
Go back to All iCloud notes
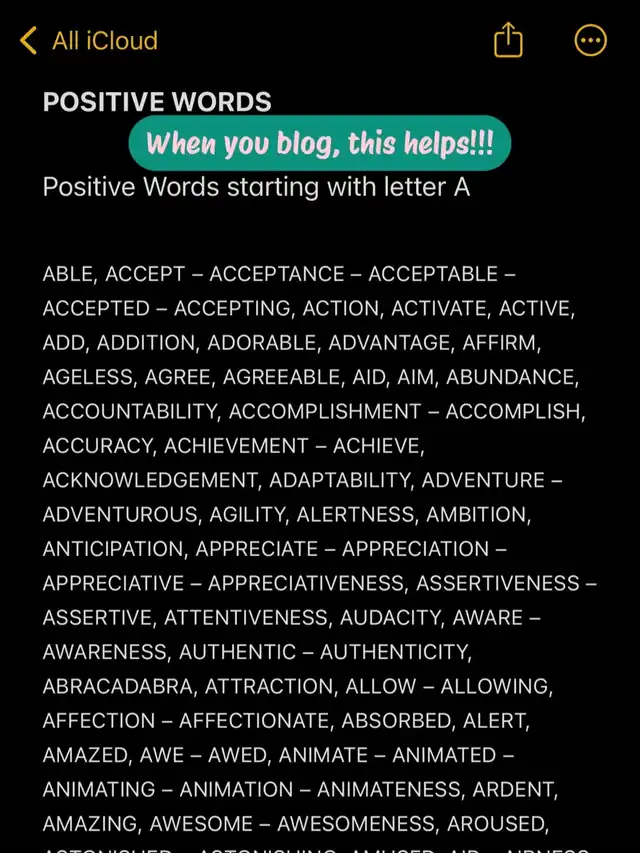tap(89, 41)
